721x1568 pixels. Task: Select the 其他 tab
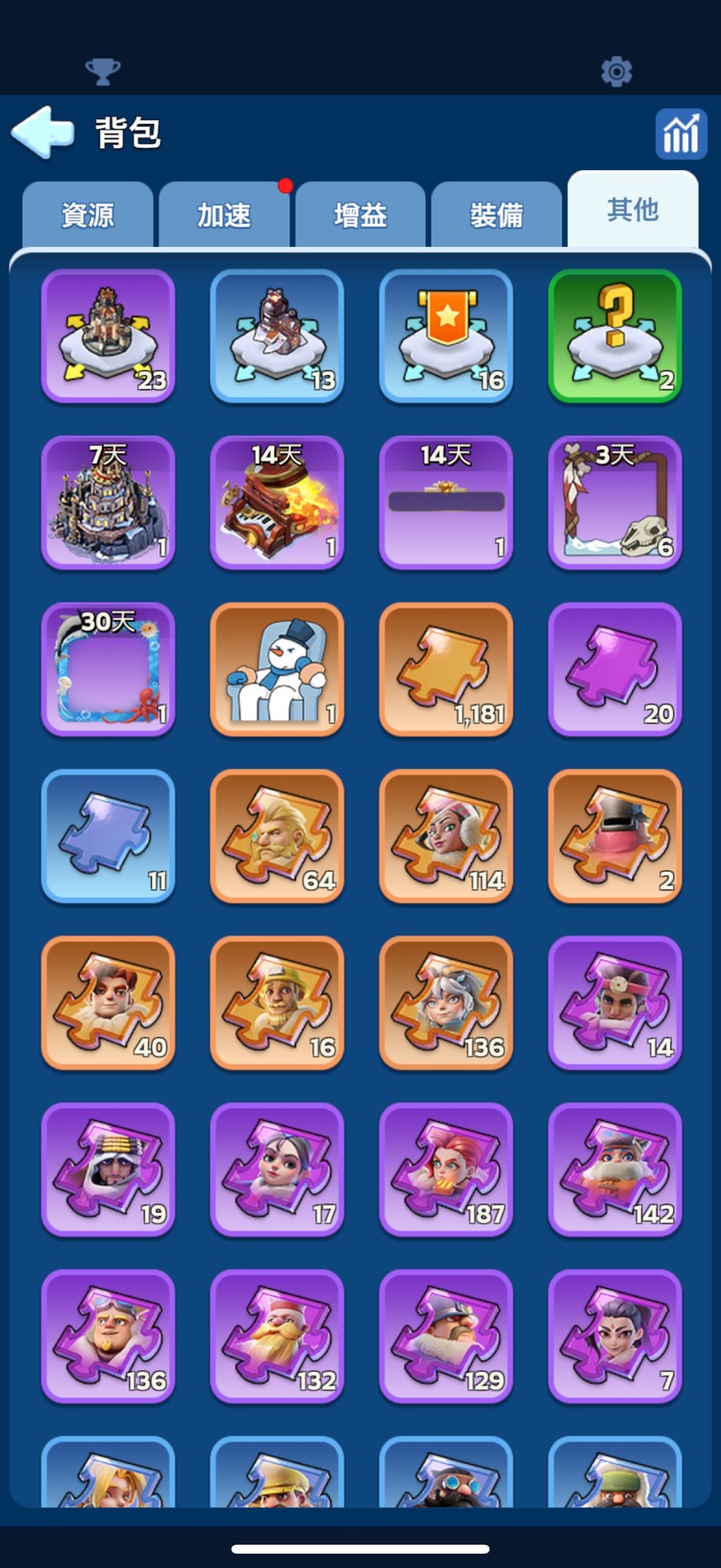click(633, 210)
